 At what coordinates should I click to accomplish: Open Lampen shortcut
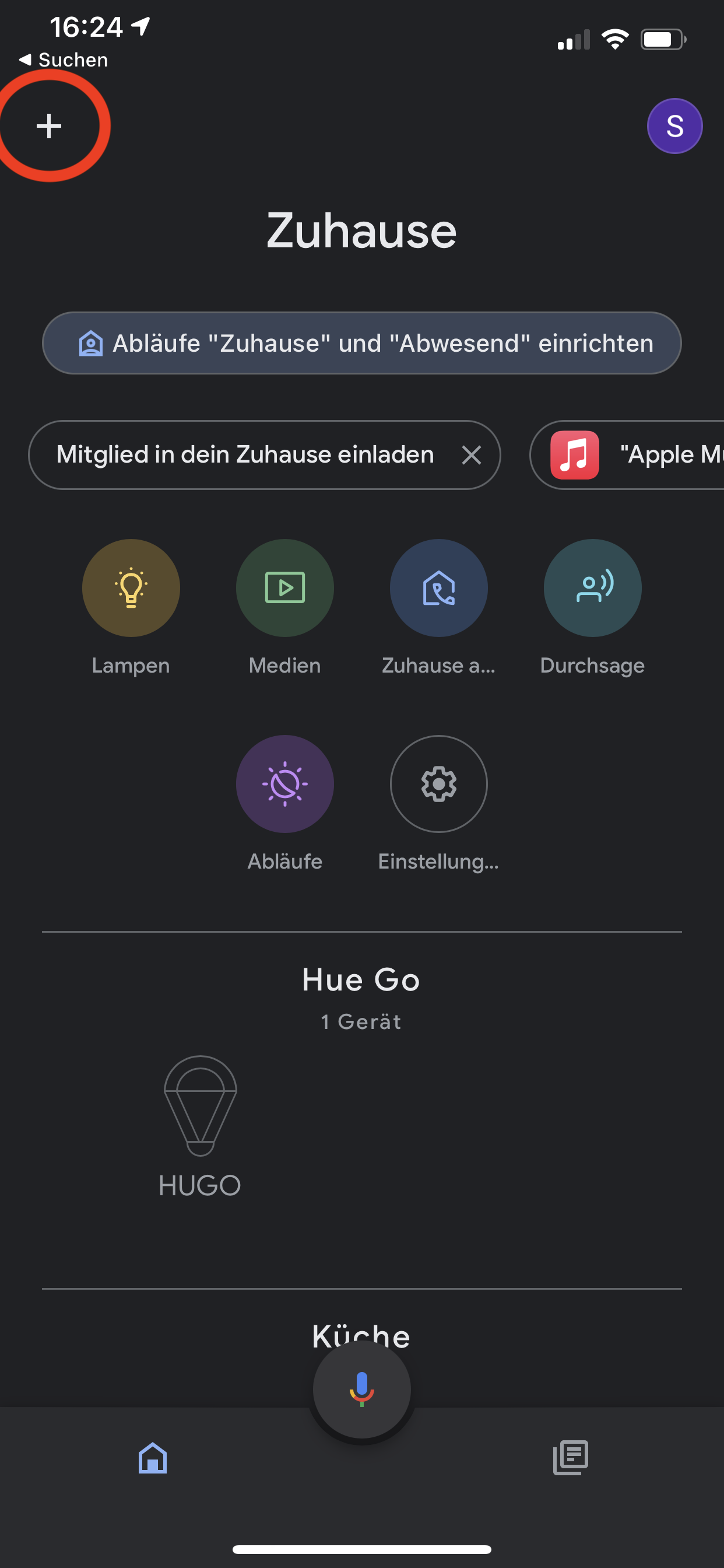131,588
